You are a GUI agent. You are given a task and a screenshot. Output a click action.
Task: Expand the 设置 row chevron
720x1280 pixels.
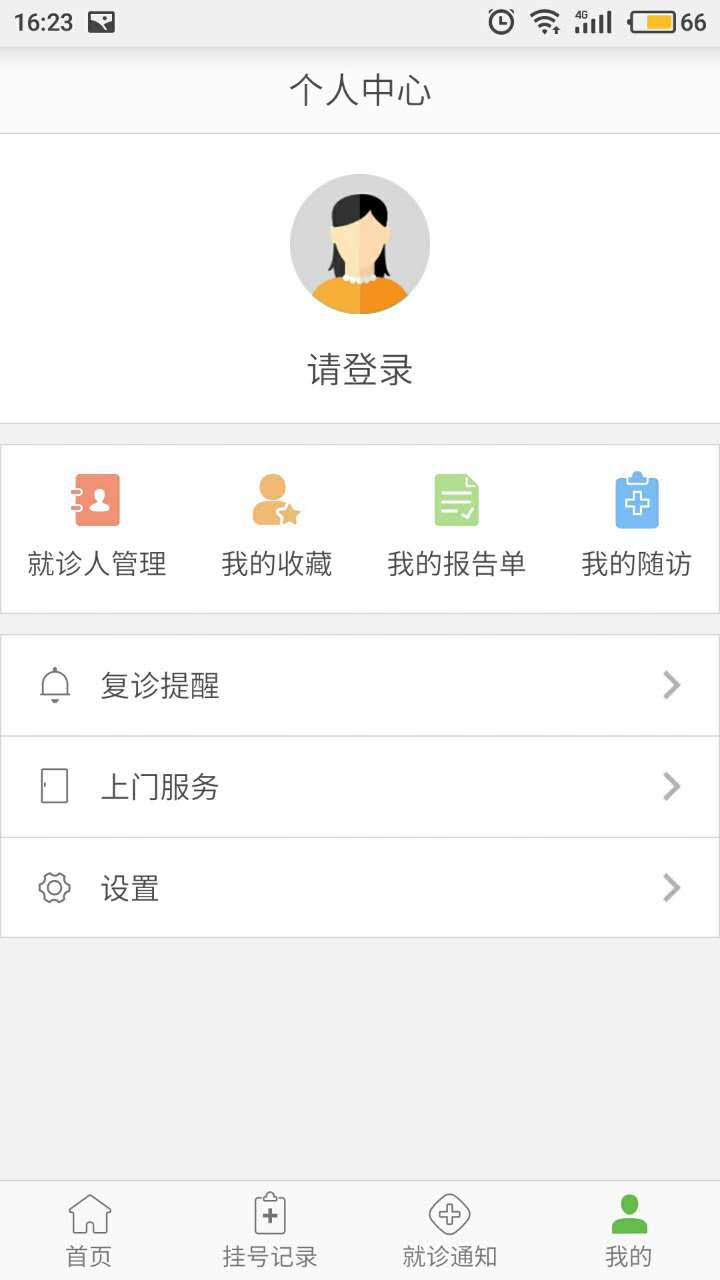click(x=670, y=888)
